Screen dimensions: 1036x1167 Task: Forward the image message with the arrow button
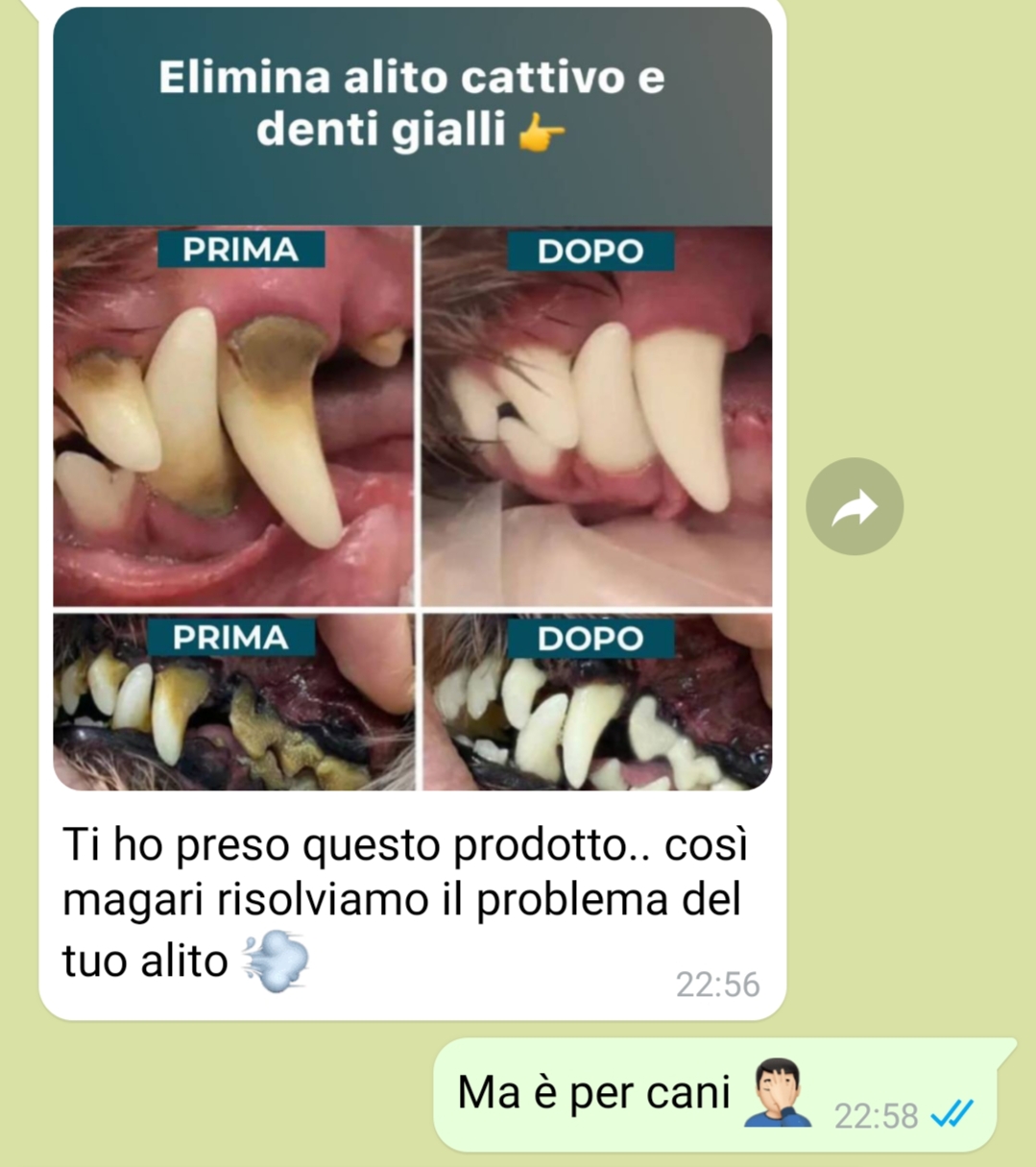[854, 507]
